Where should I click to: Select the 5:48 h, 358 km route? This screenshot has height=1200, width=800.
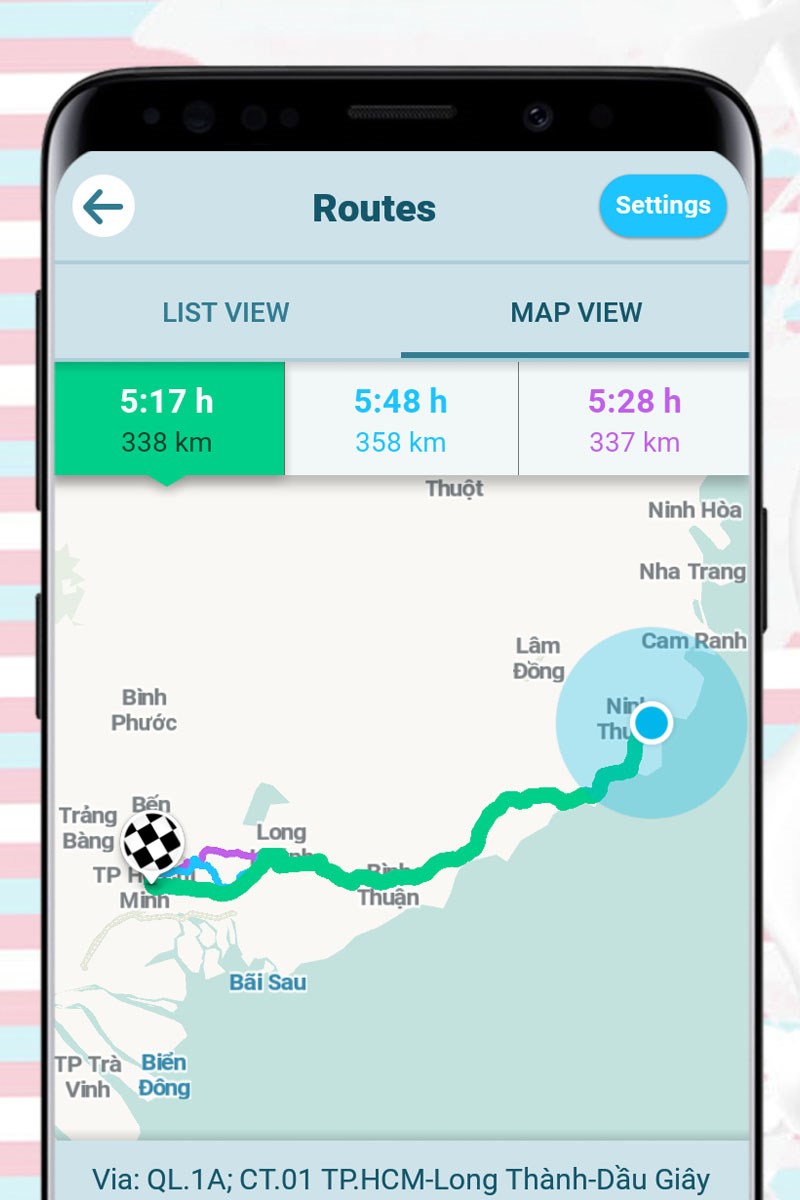[401, 419]
